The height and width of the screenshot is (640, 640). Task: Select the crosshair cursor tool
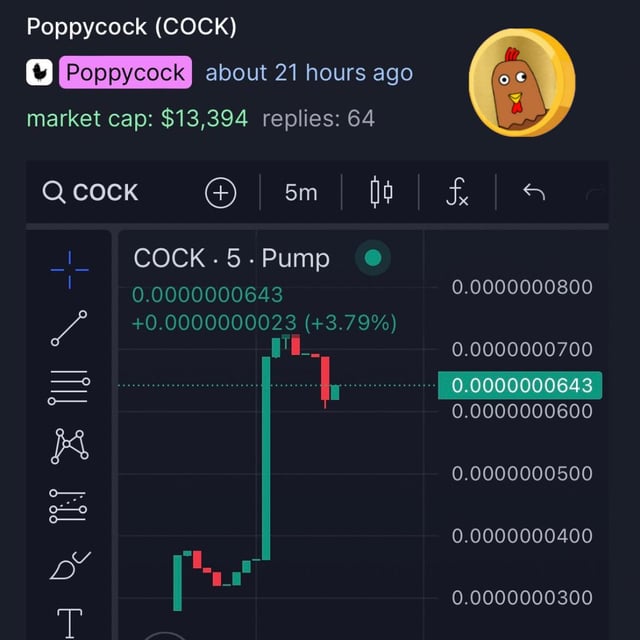pyautogui.click(x=69, y=269)
